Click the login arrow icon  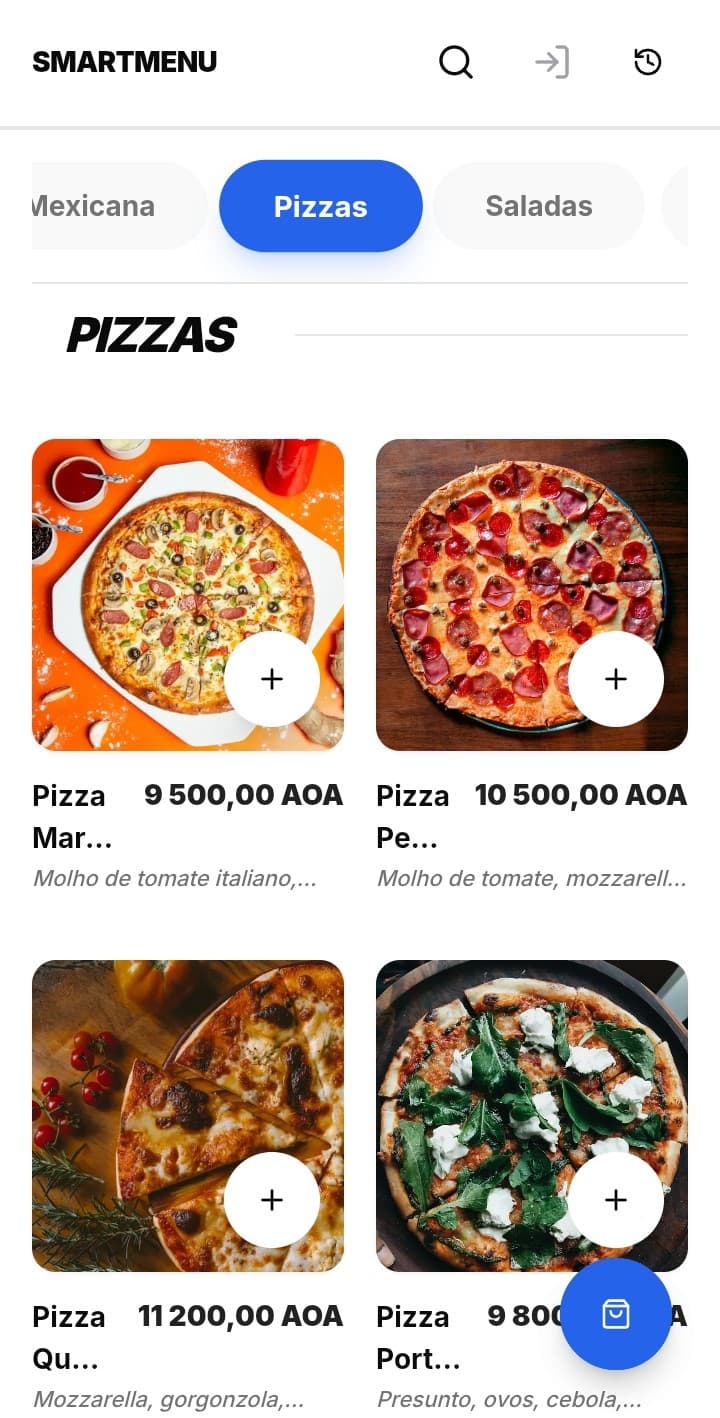[553, 61]
